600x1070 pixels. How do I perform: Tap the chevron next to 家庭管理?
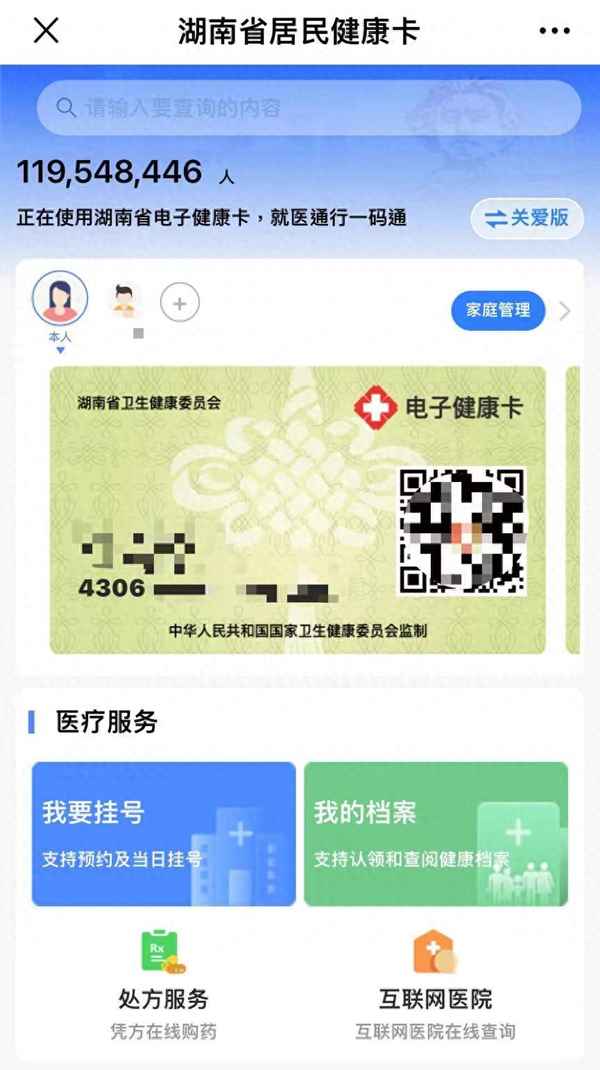[565, 310]
